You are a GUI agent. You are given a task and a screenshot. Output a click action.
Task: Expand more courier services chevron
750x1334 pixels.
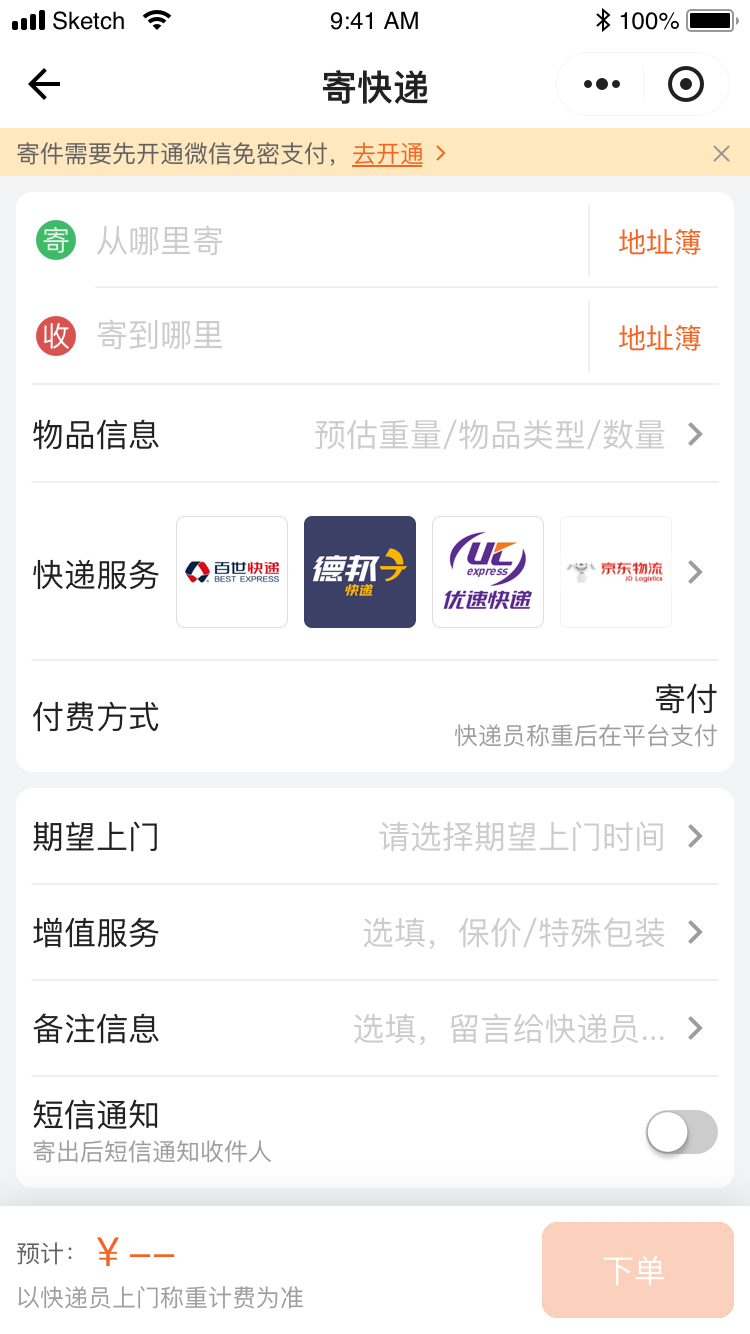[696, 572]
